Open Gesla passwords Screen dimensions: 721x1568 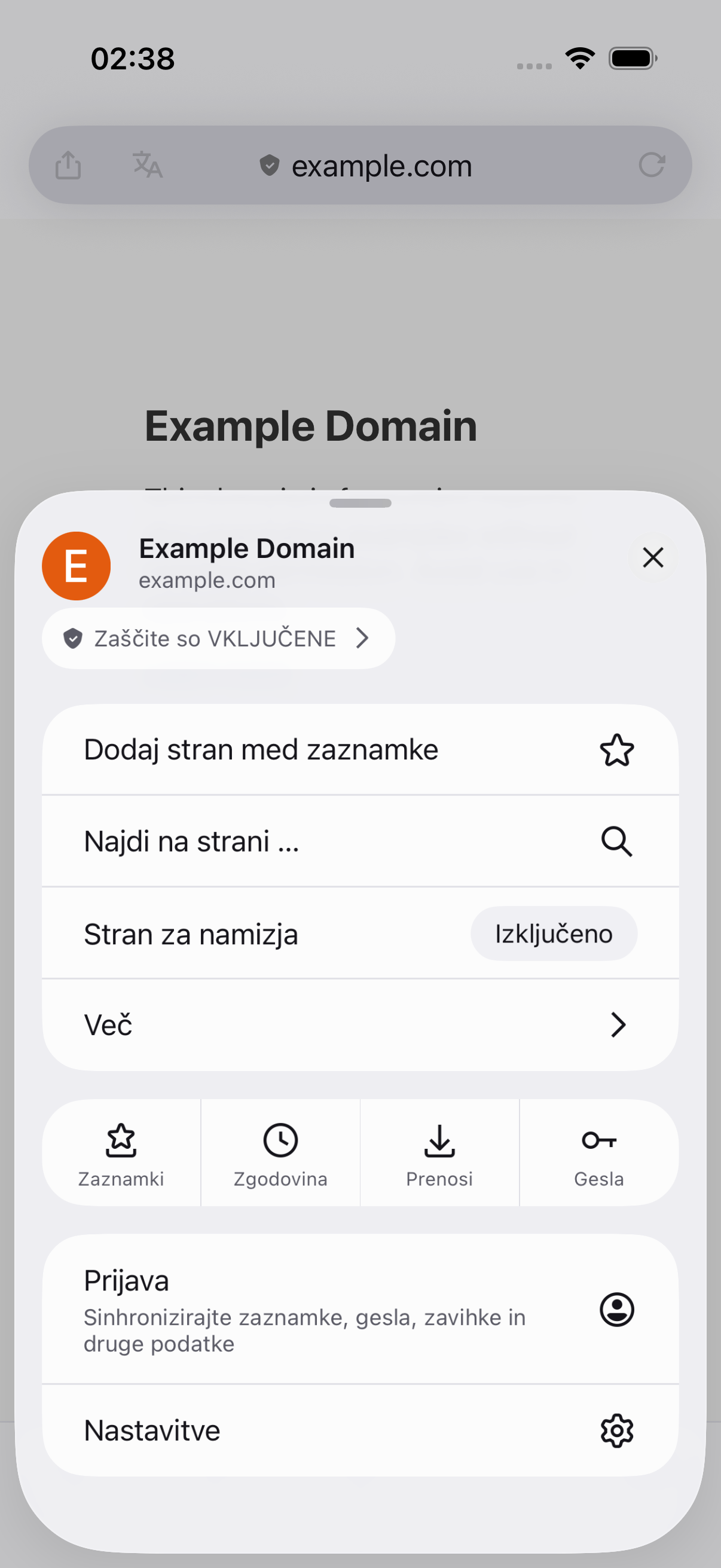[x=599, y=1153]
